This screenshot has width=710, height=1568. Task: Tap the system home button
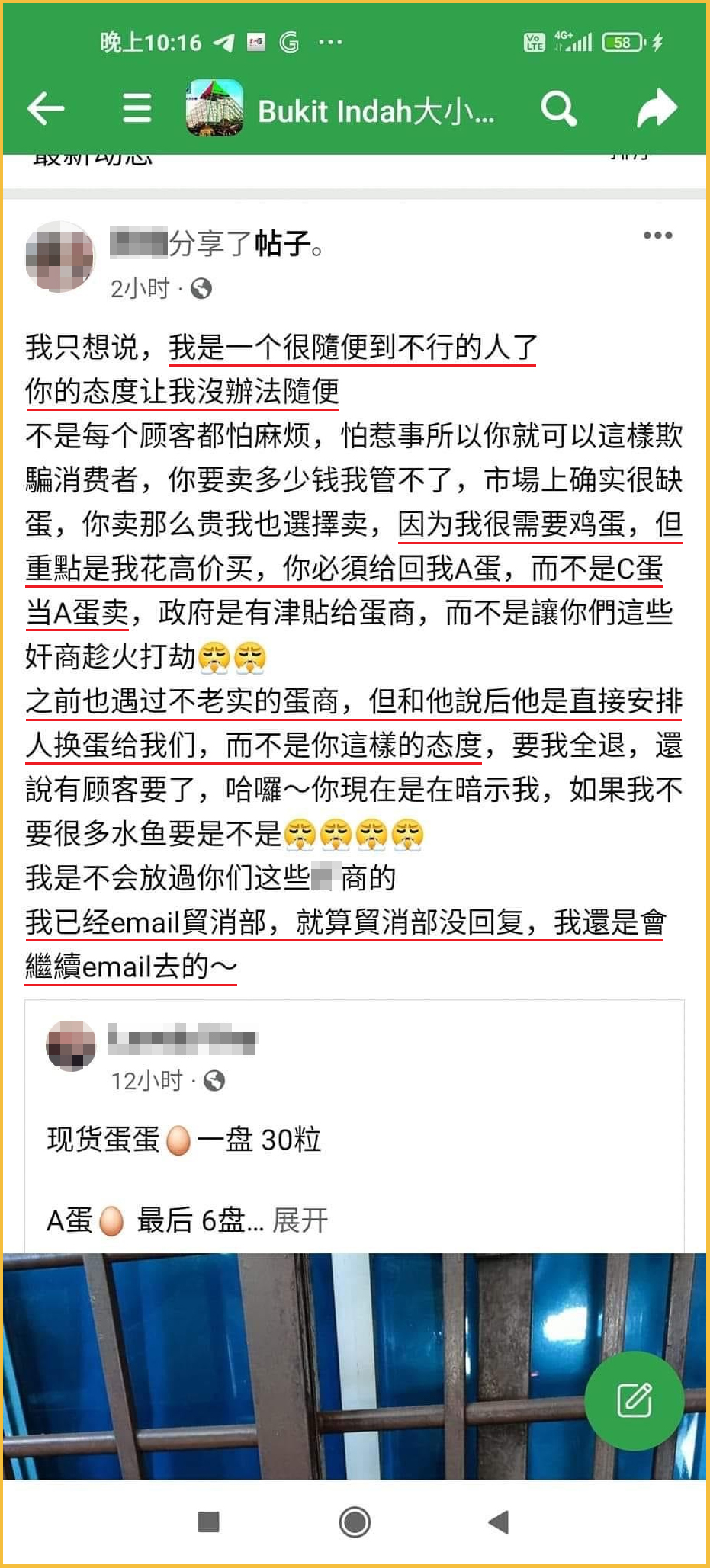click(355, 1522)
